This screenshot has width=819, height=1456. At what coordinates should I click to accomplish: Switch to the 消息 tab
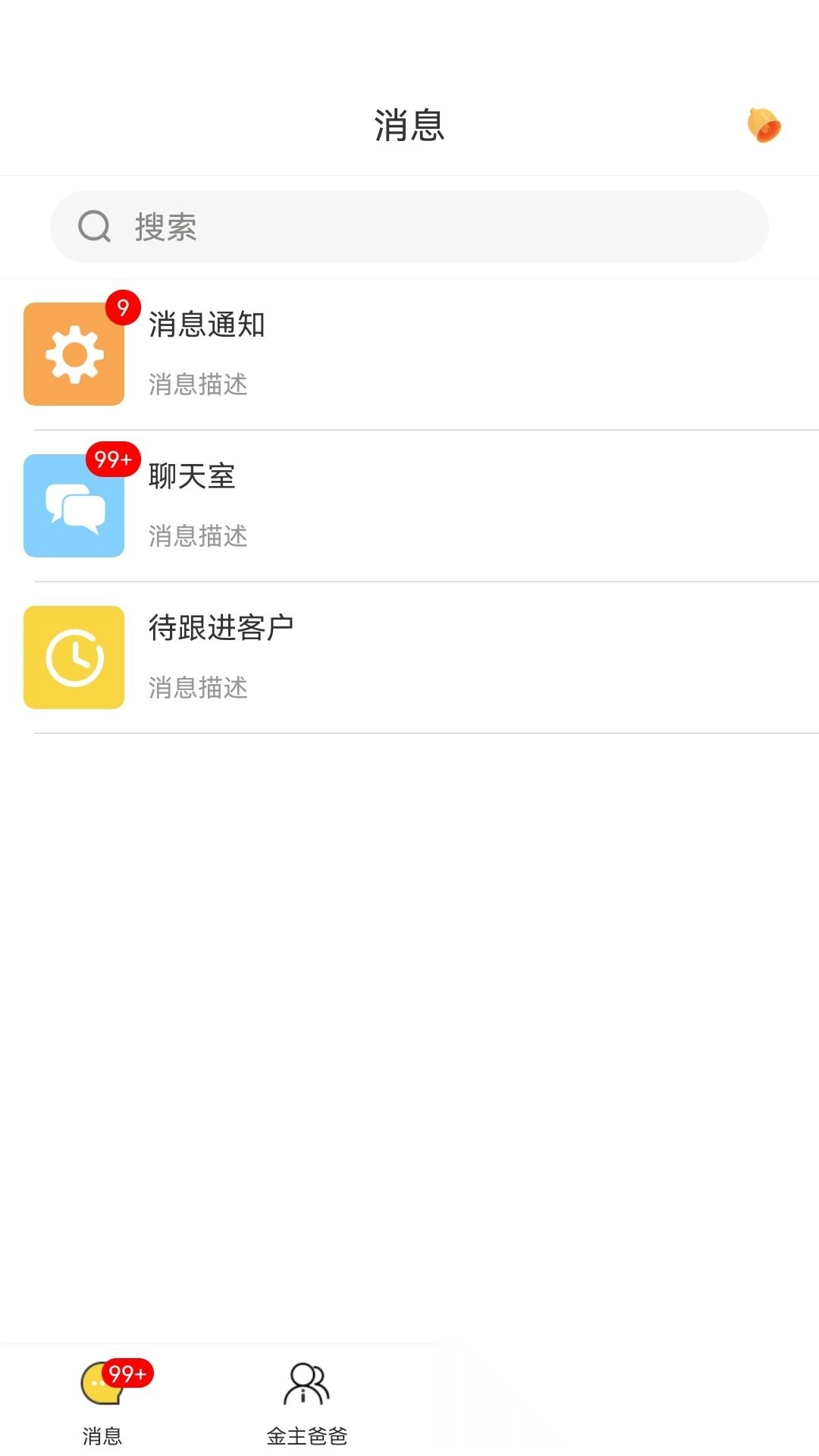tap(102, 1401)
